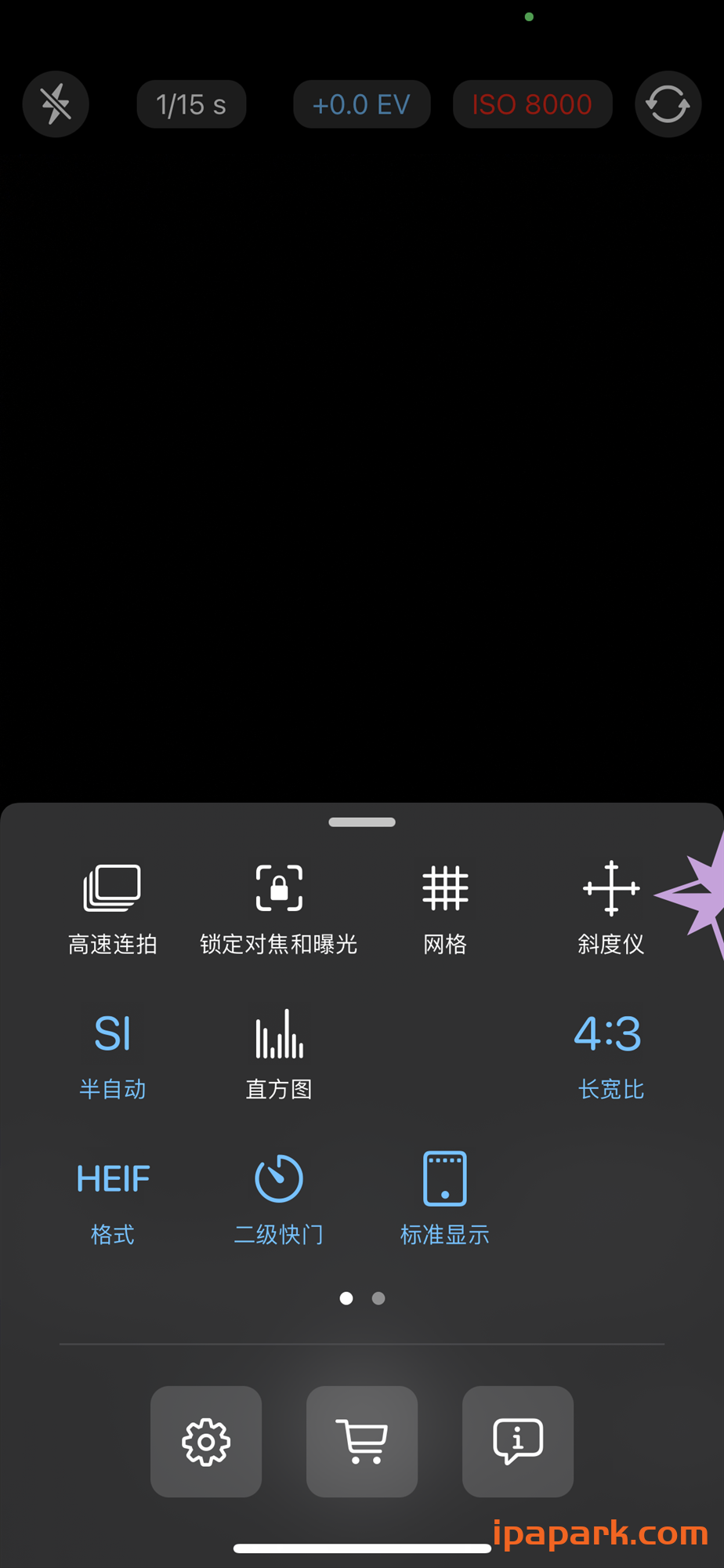Open the settings gear icon
The width and height of the screenshot is (724, 1568).
(205, 1442)
